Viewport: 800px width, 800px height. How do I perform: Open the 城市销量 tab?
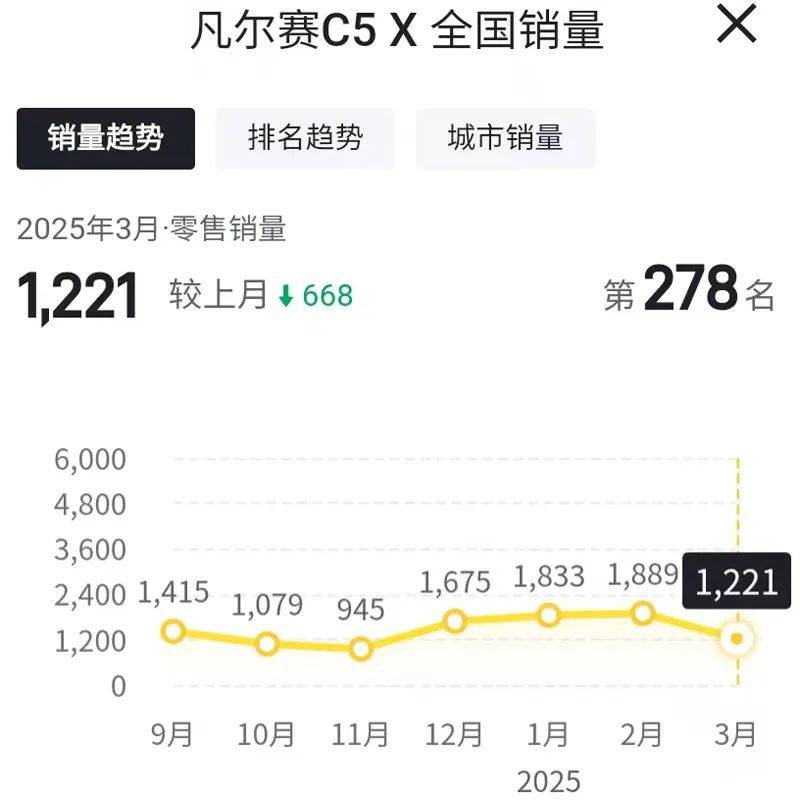(x=505, y=138)
